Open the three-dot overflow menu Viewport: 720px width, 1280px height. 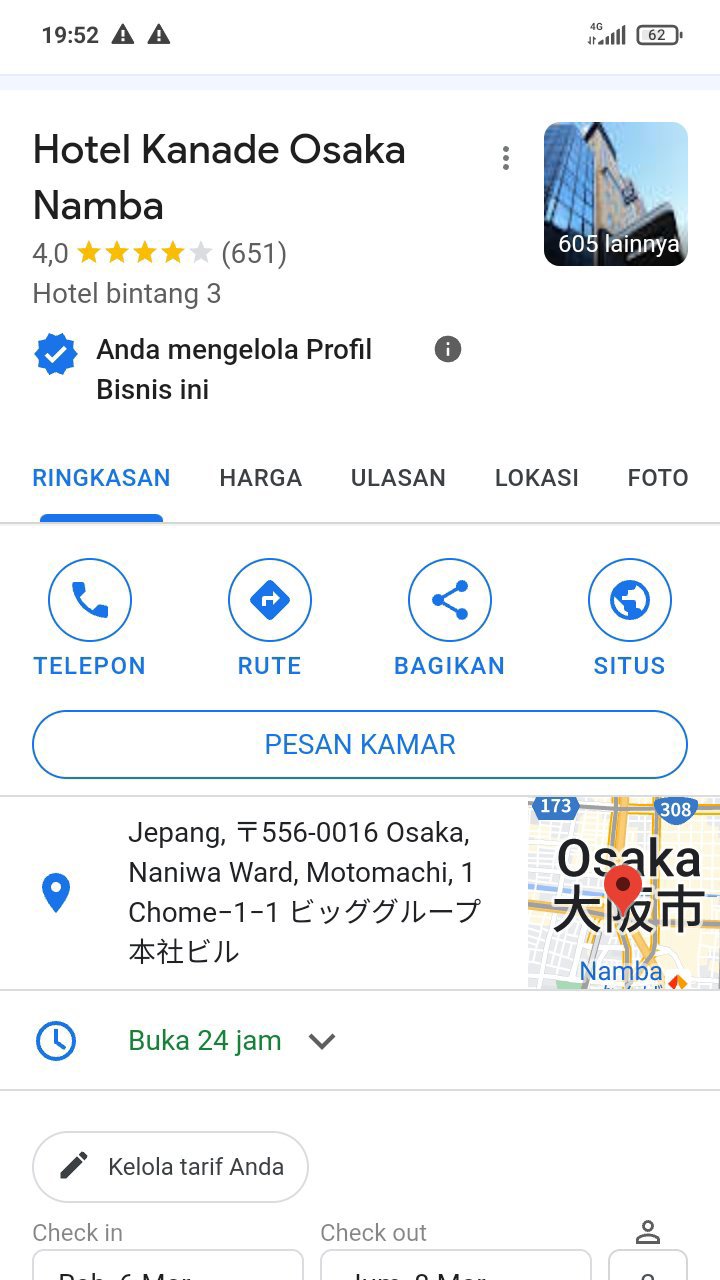point(506,158)
